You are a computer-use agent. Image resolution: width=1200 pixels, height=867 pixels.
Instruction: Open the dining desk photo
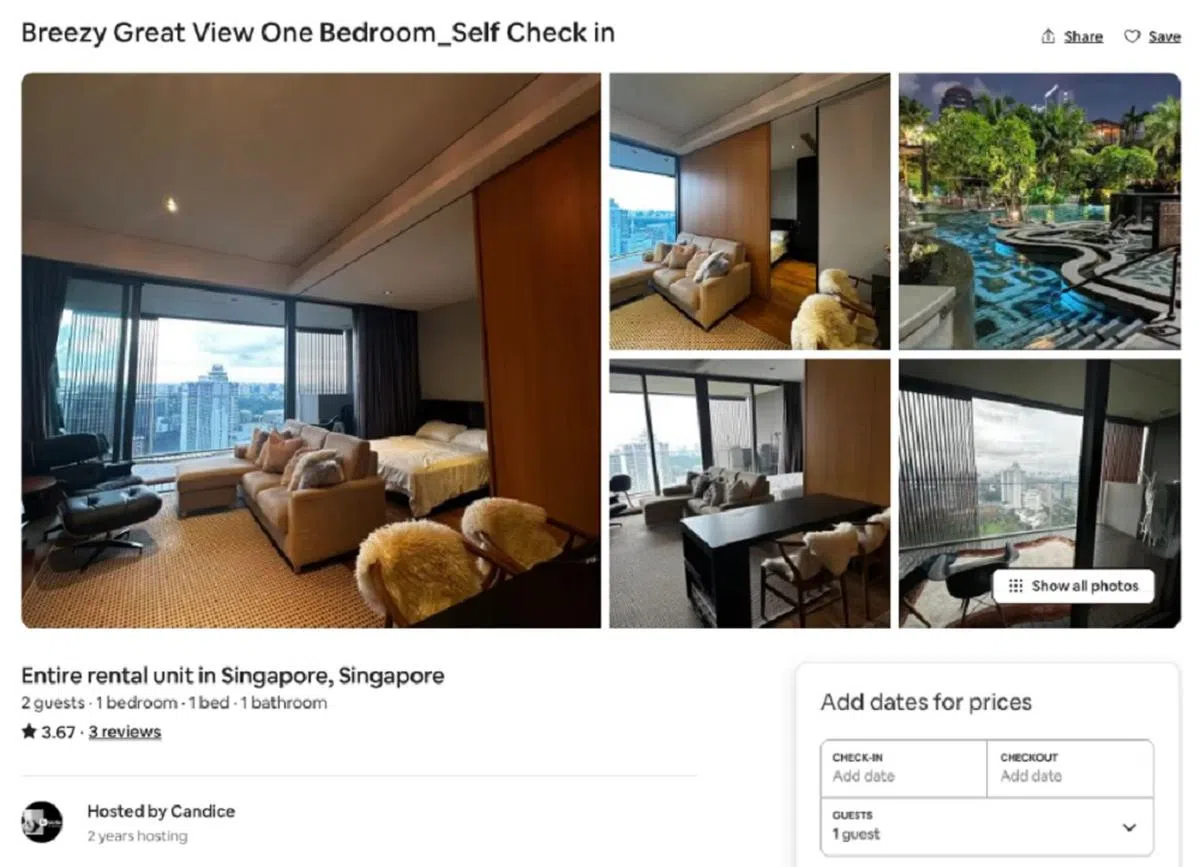749,494
